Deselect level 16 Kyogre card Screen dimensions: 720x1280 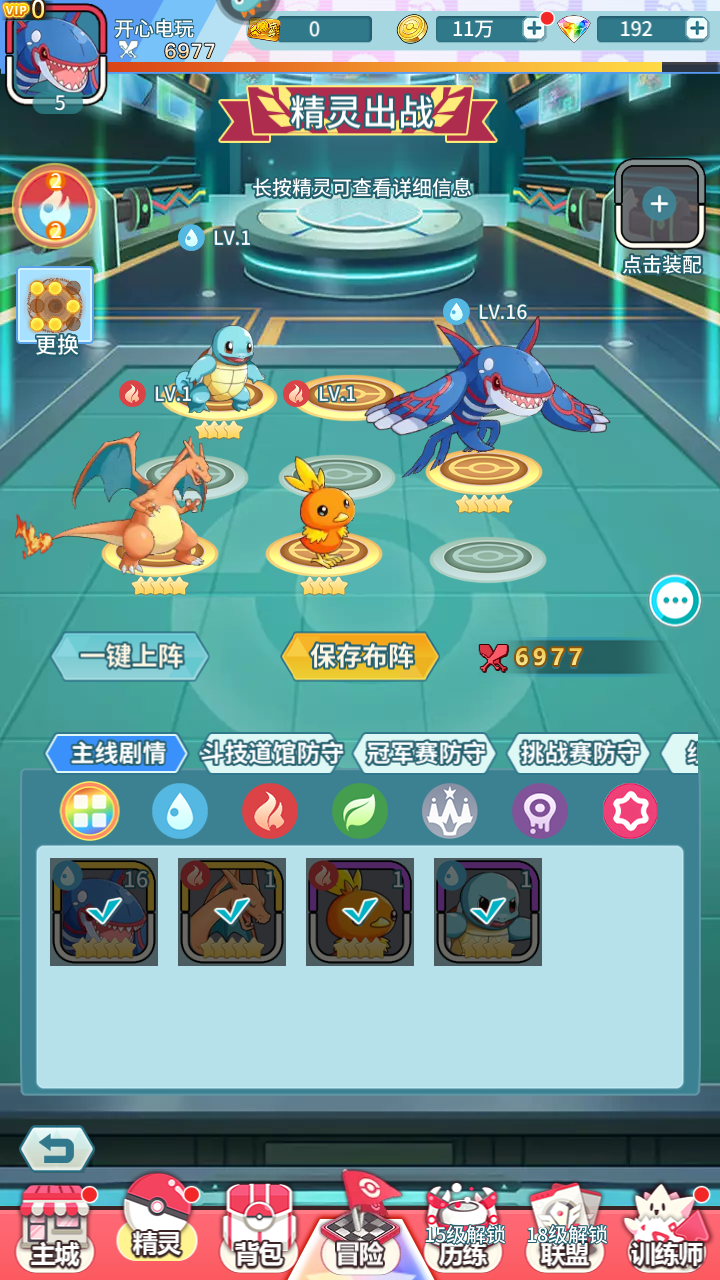(x=104, y=911)
